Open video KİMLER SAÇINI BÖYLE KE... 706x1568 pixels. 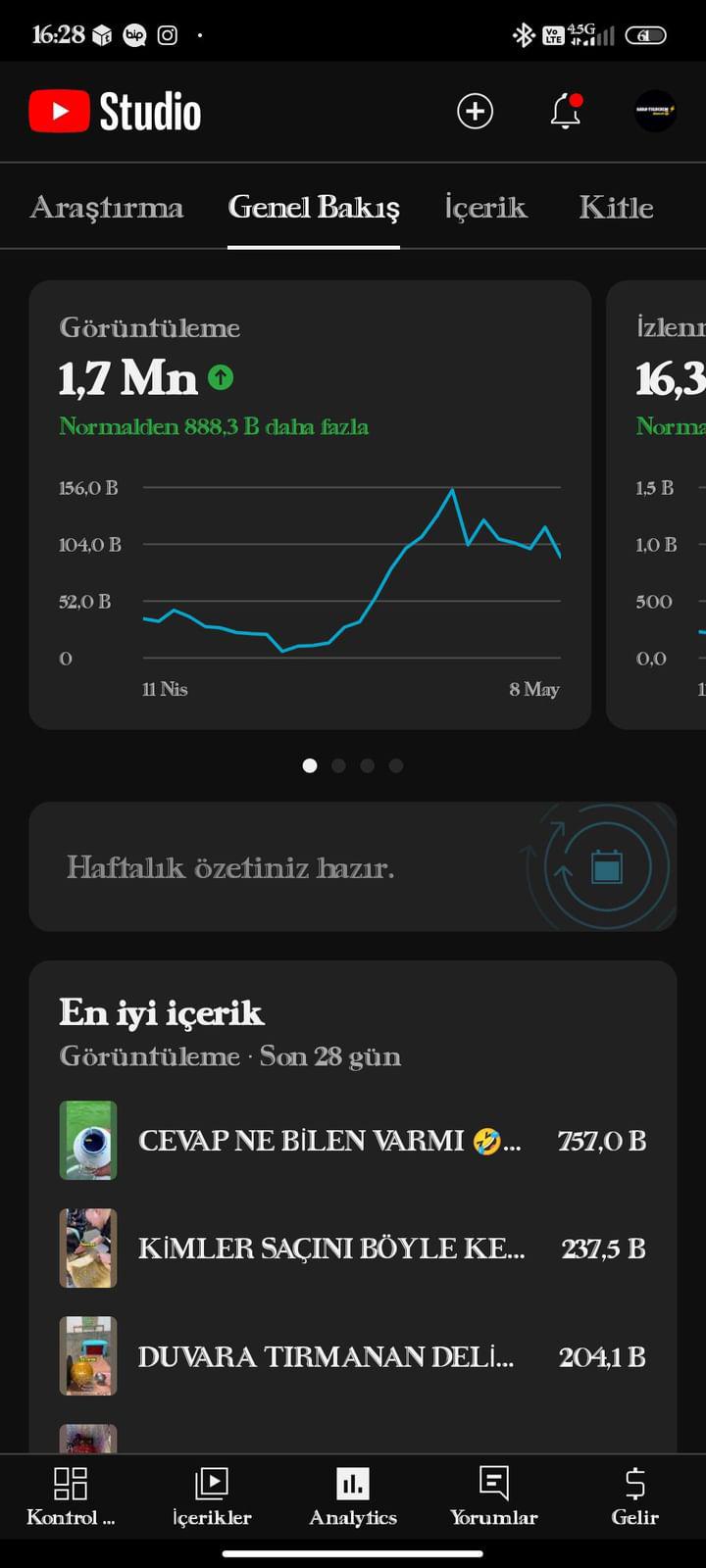tap(353, 1249)
